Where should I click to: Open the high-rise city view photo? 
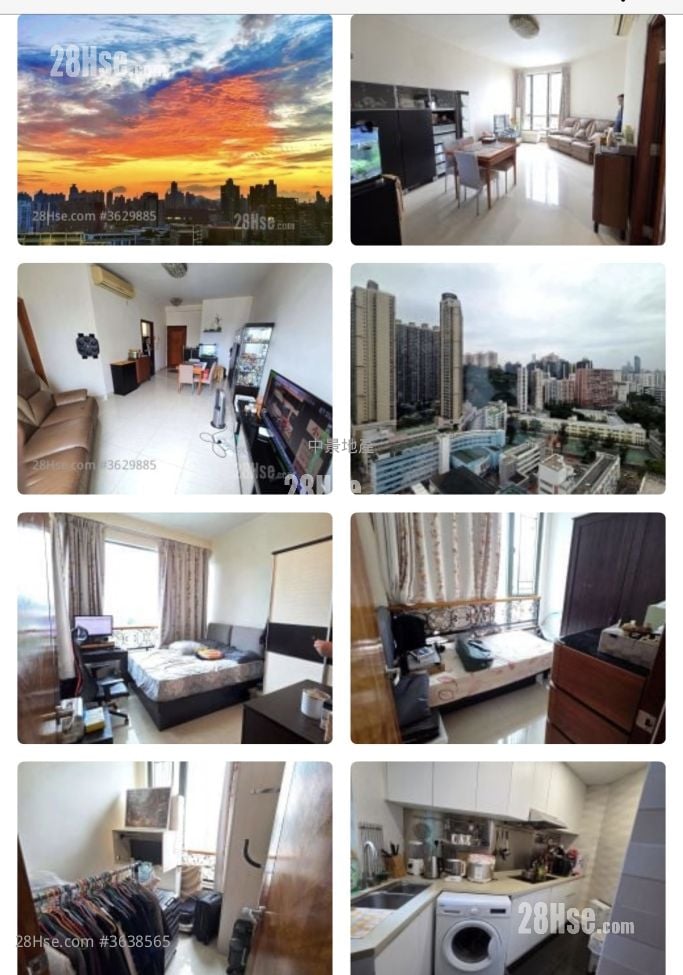pyautogui.click(x=507, y=379)
